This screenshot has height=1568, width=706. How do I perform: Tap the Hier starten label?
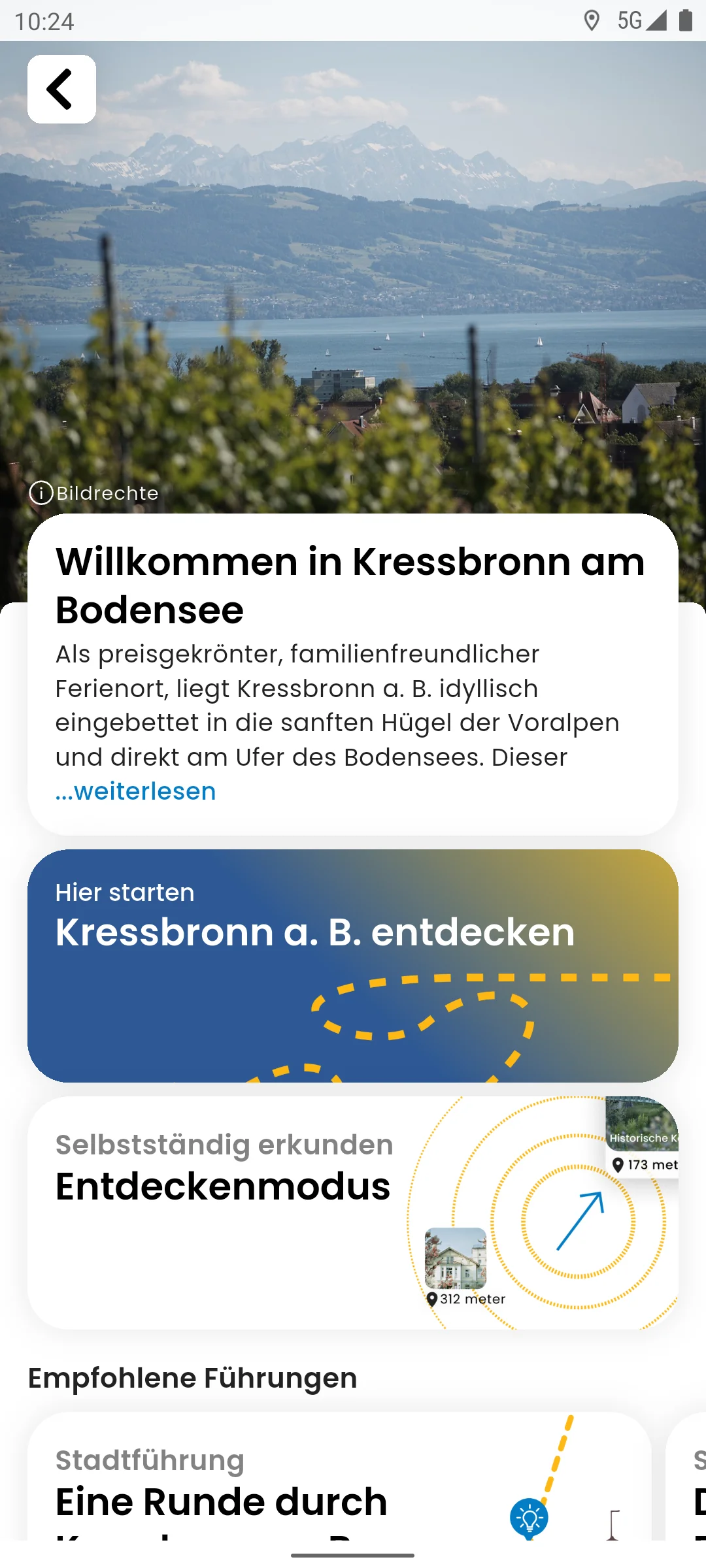pyautogui.click(x=124, y=891)
